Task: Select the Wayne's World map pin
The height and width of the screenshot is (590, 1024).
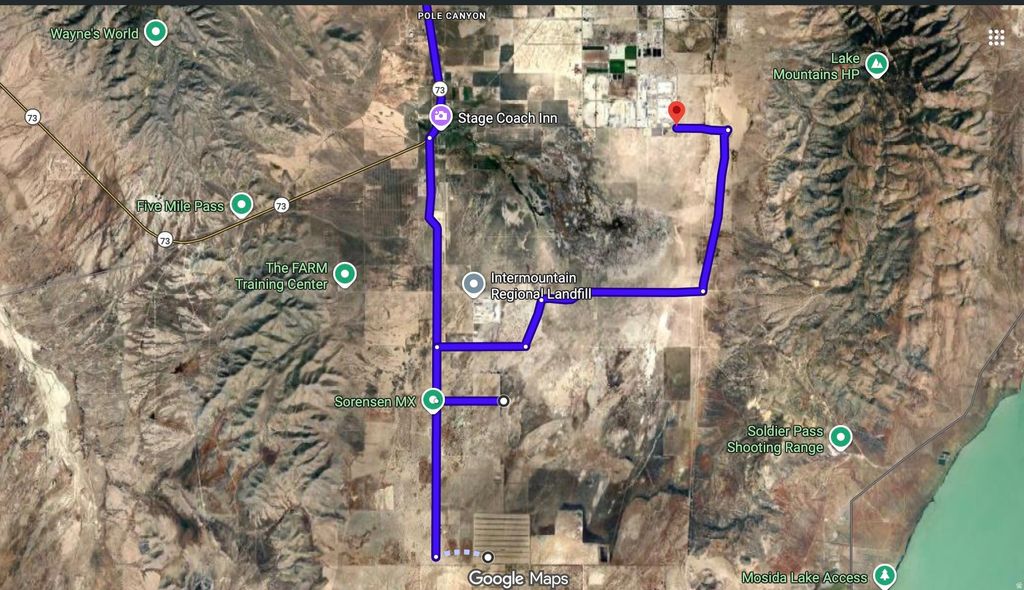Action: pos(155,33)
